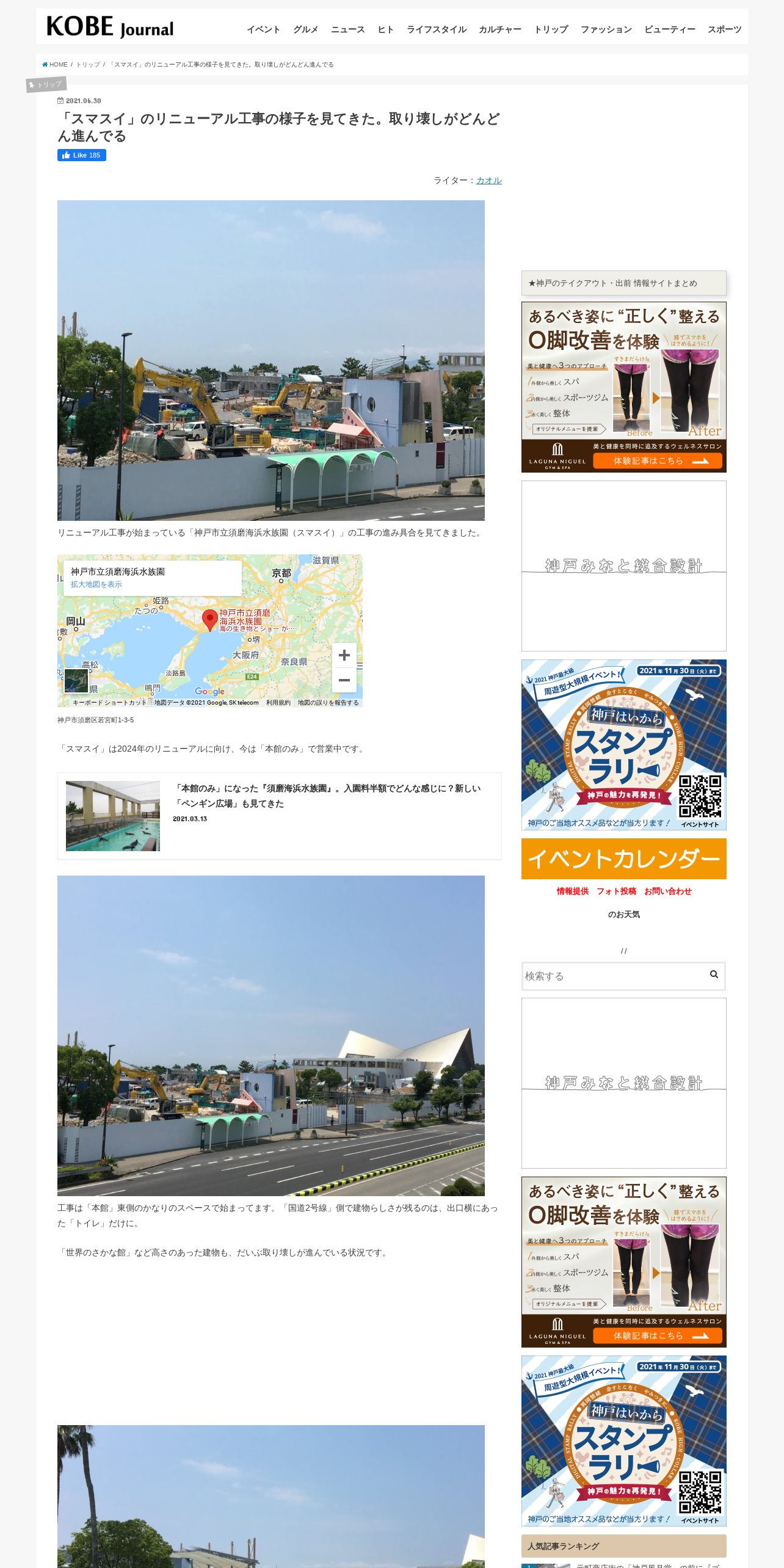The width and height of the screenshot is (784, 1568).
Task: Open the ライフスタイル category
Action: 436,29
